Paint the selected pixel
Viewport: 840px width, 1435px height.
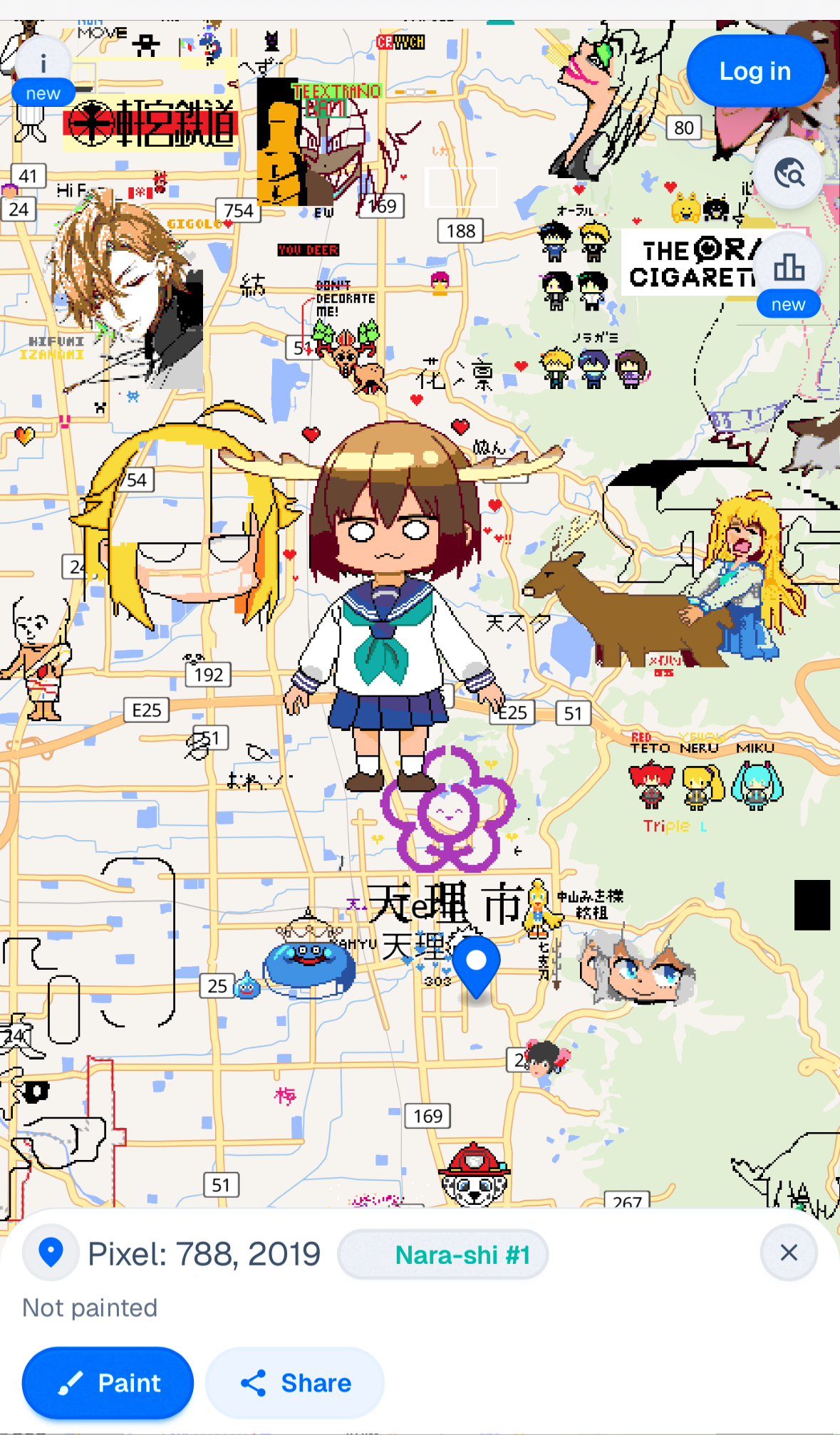coord(108,1382)
